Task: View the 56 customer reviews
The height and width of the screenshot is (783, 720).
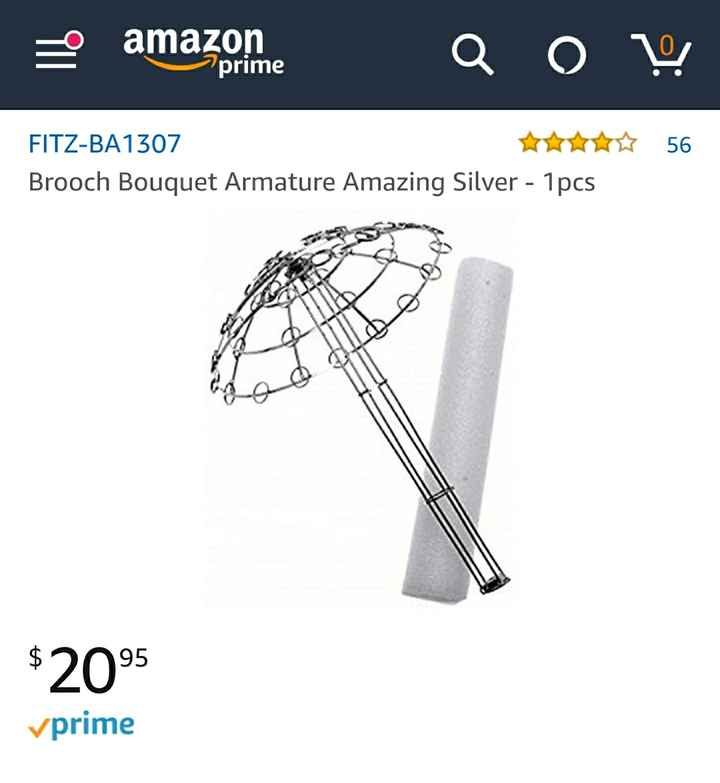Action: (678, 145)
